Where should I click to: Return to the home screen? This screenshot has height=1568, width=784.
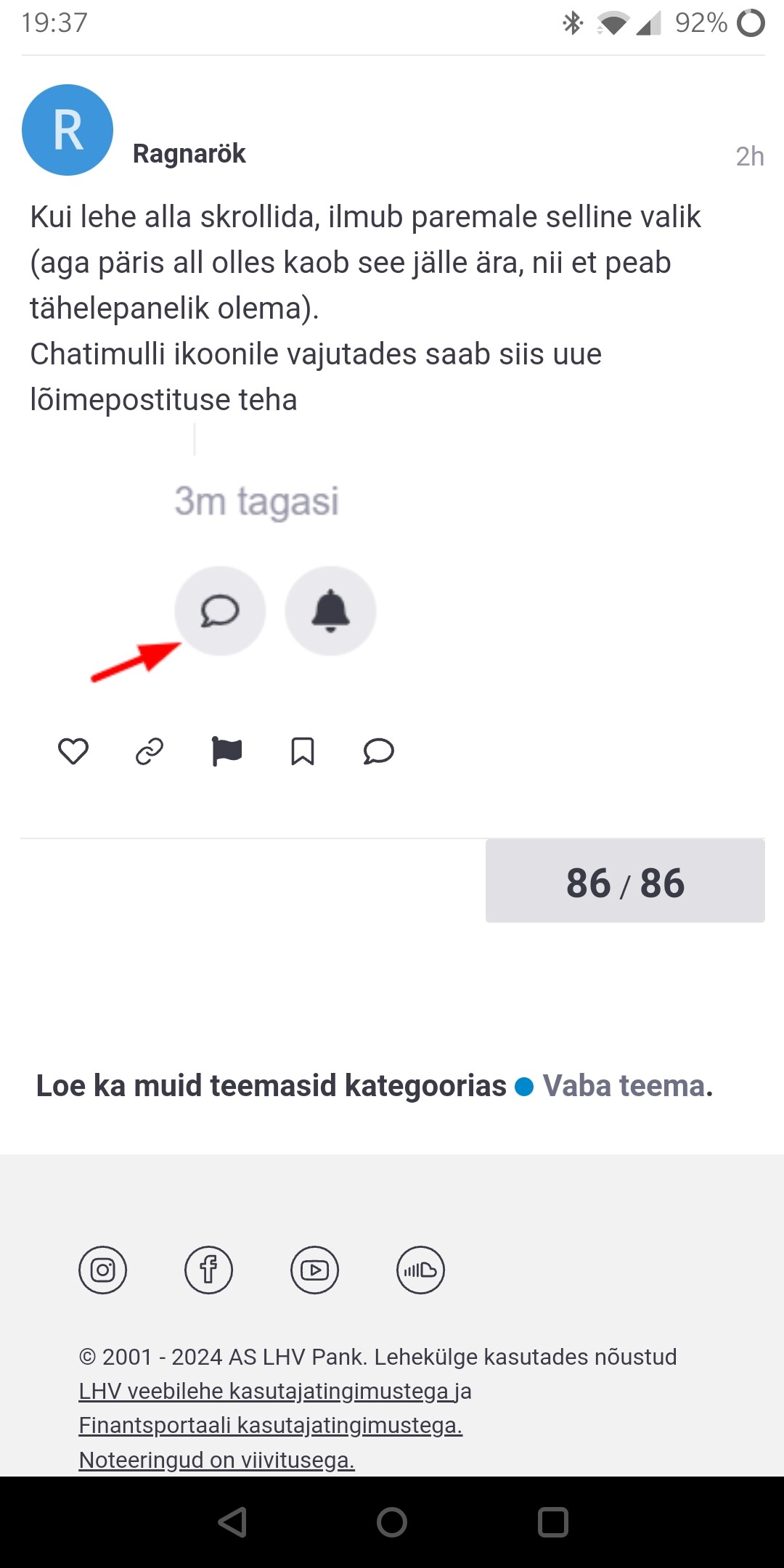(392, 1522)
